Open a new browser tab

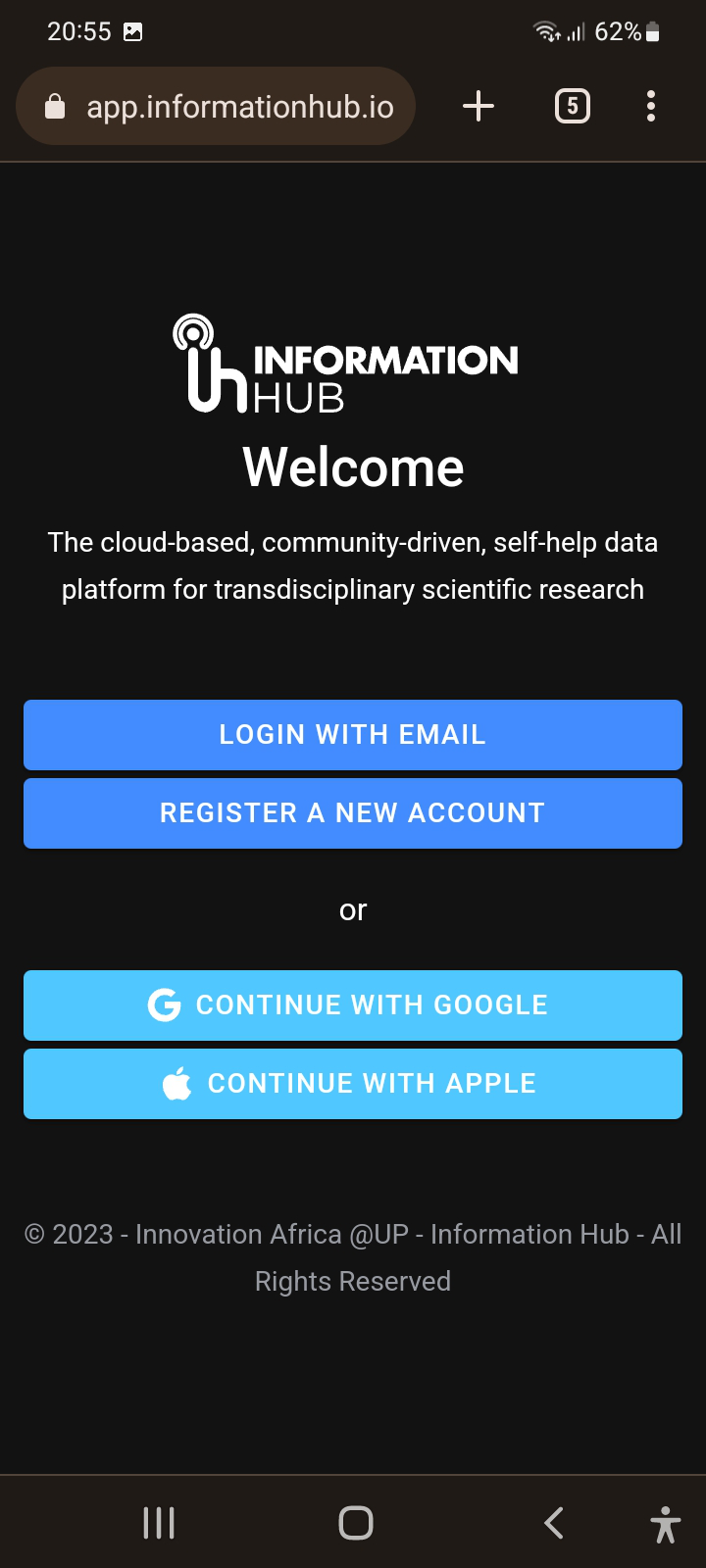pos(479,106)
